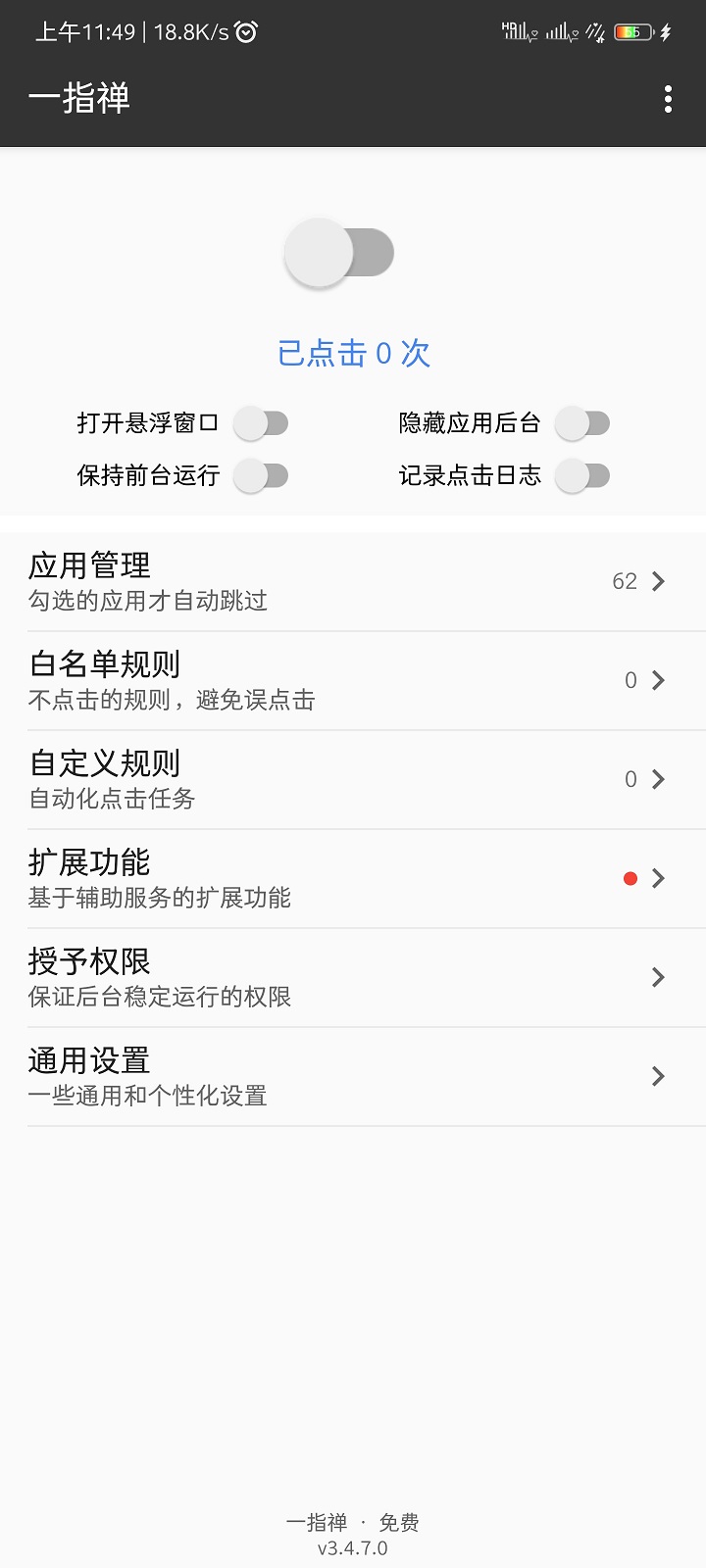Turn on the main service switch
The width and height of the screenshot is (706, 1568).
tap(339, 253)
